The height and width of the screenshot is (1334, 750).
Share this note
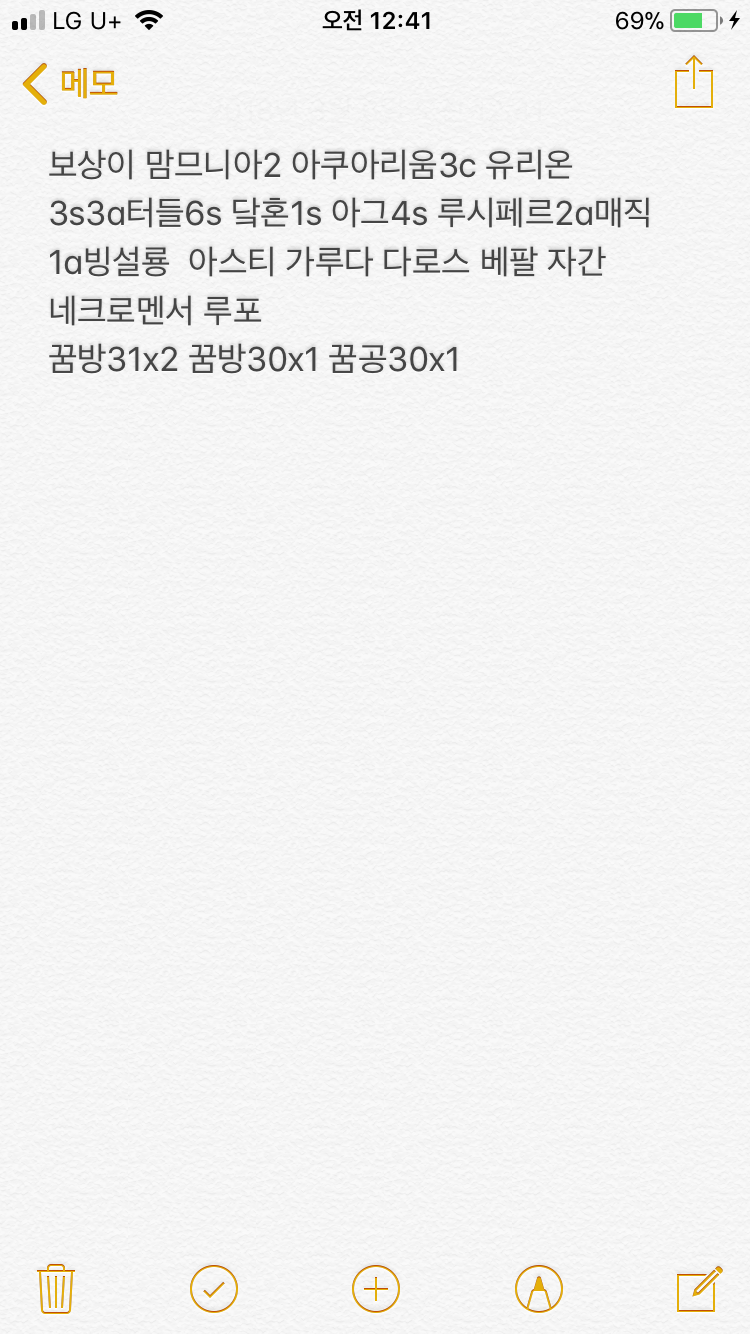click(x=694, y=82)
